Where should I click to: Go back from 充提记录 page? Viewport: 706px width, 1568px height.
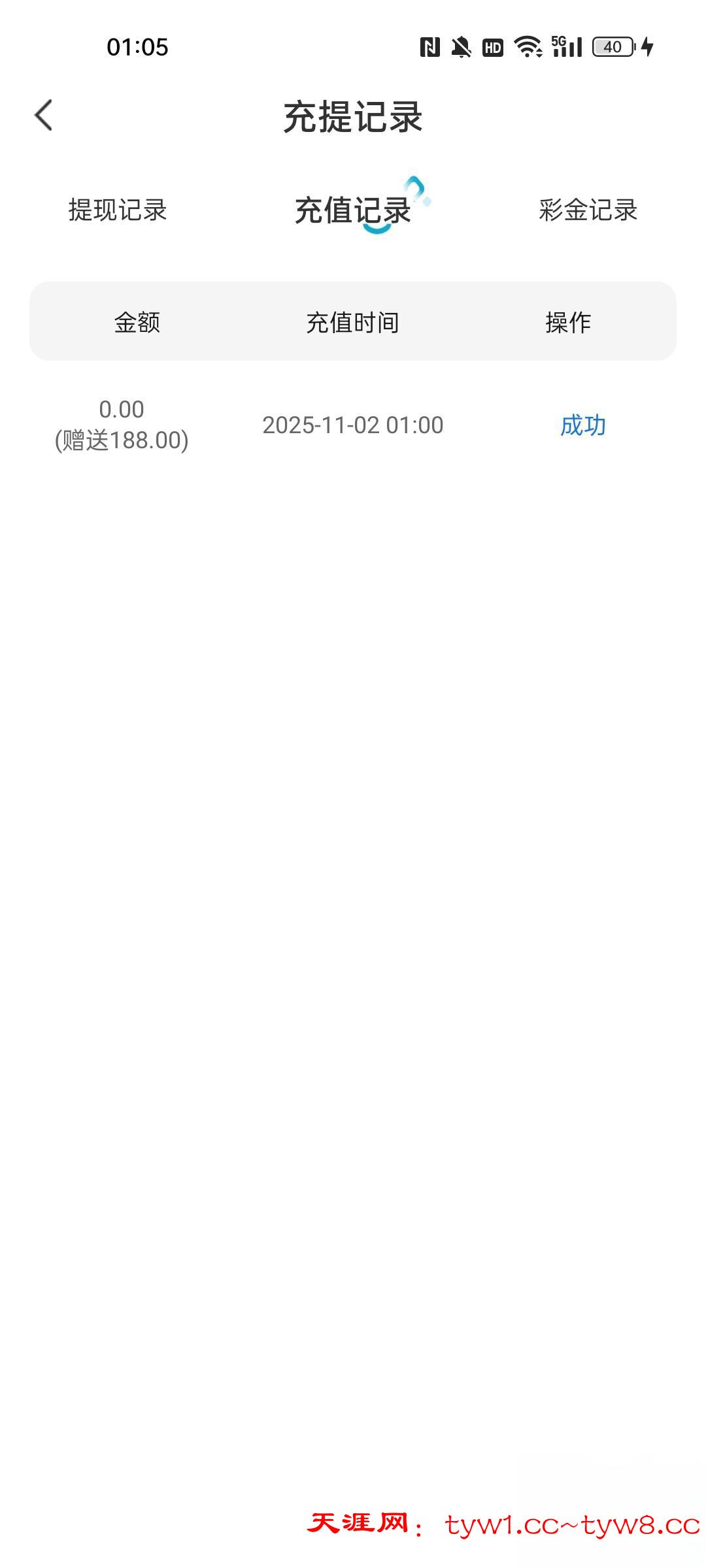[x=43, y=116]
